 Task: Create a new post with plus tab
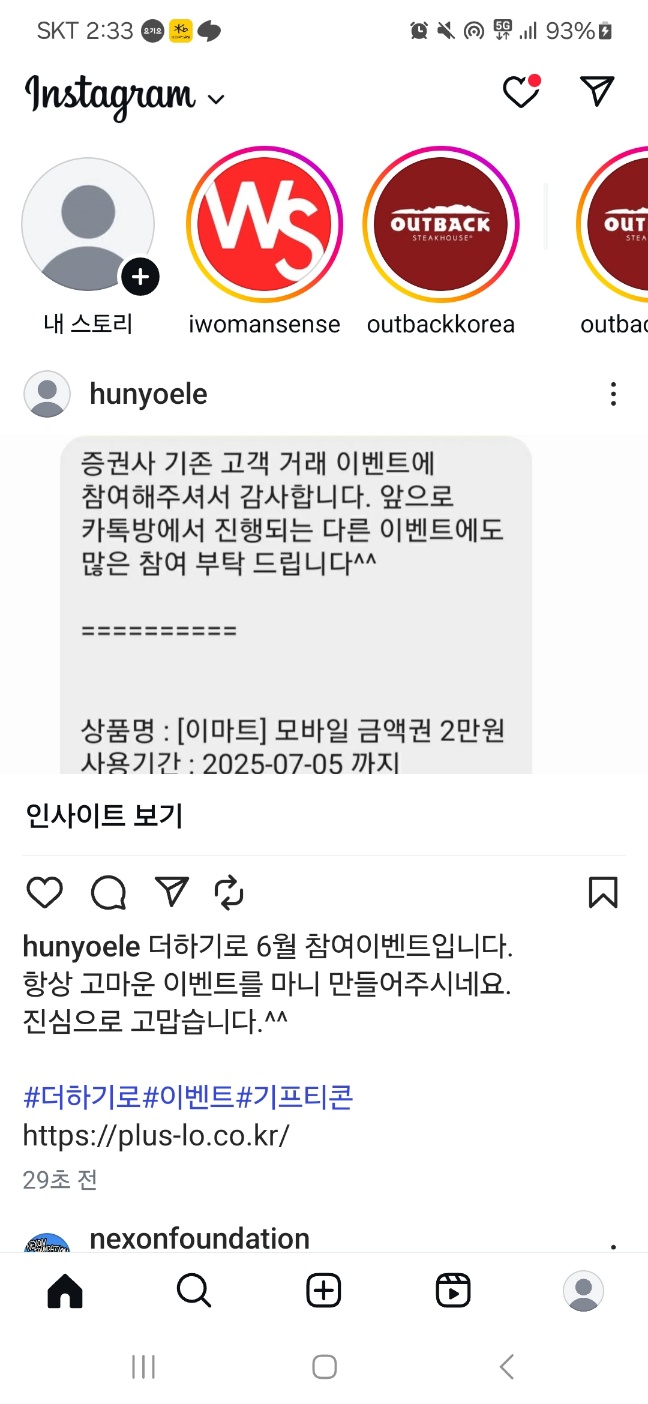[x=323, y=1291]
